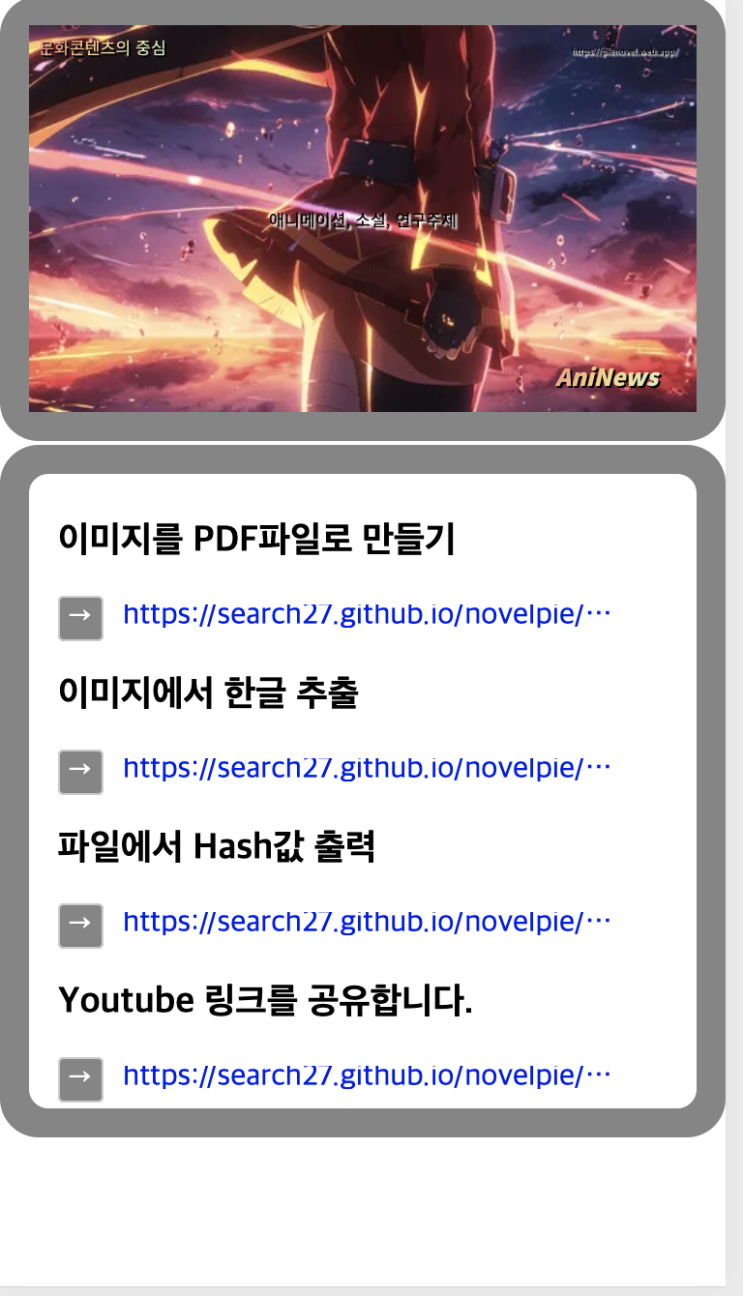Image resolution: width=743 pixels, height=1296 pixels.
Task: Open the link under 이미지를 PDF파일로 만들기
Action: point(365,614)
